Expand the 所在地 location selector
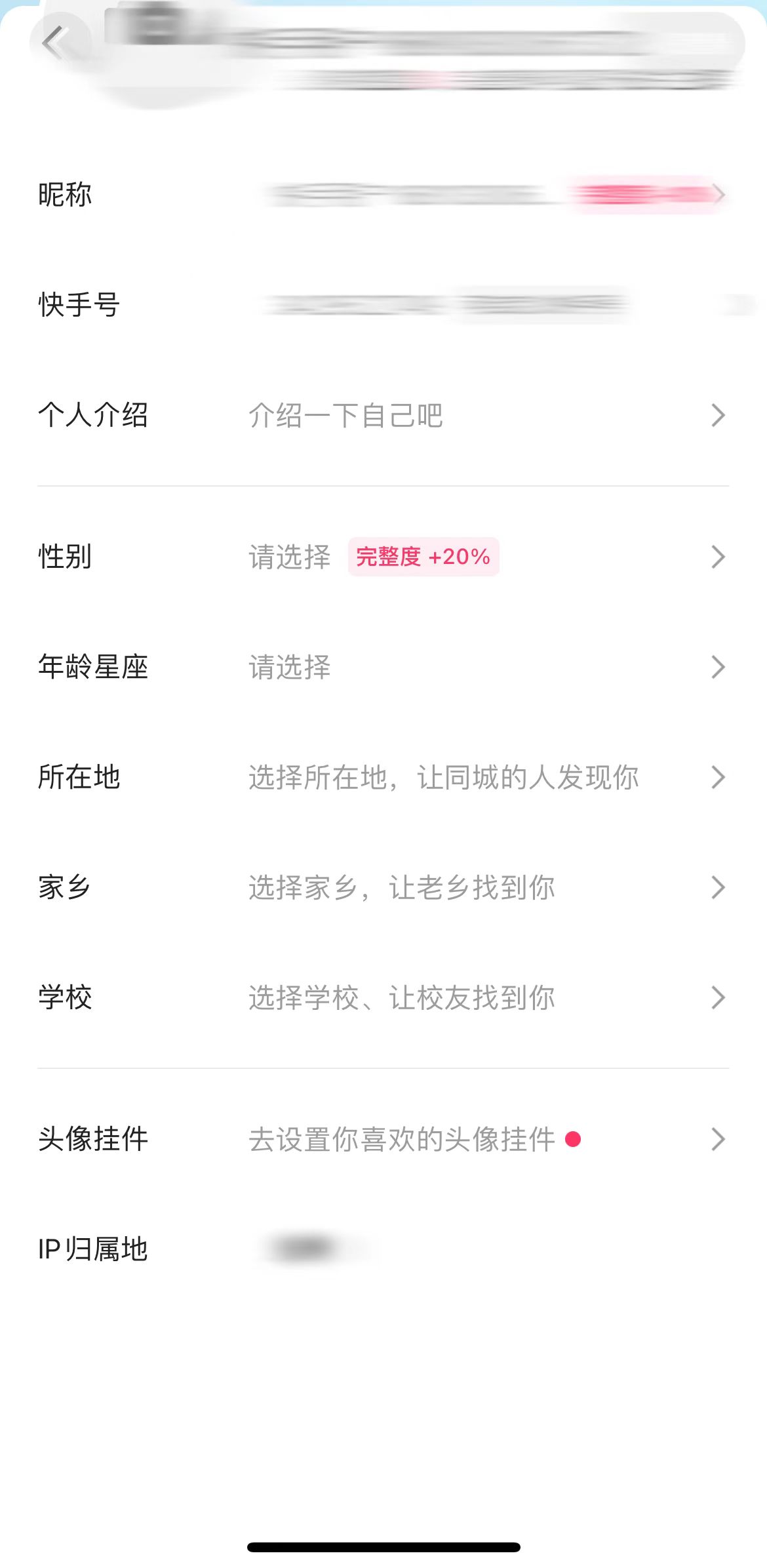 446,777
